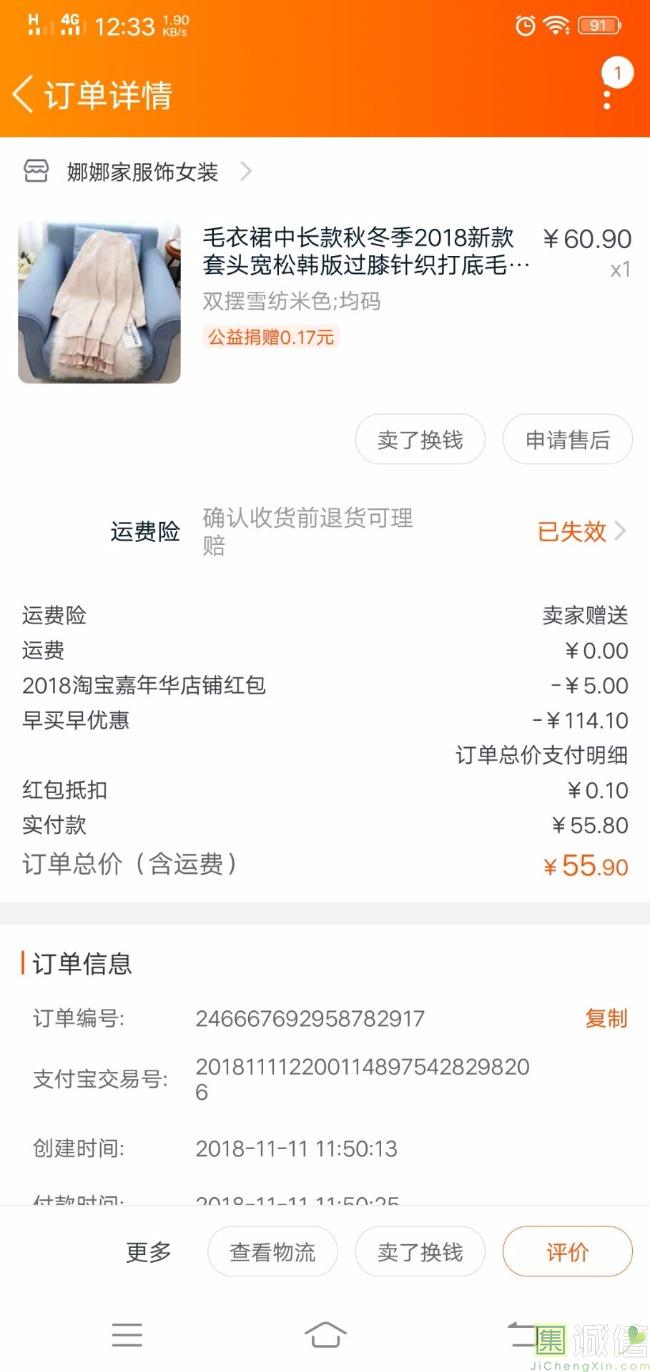Go to the system home screen

[325, 1334]
